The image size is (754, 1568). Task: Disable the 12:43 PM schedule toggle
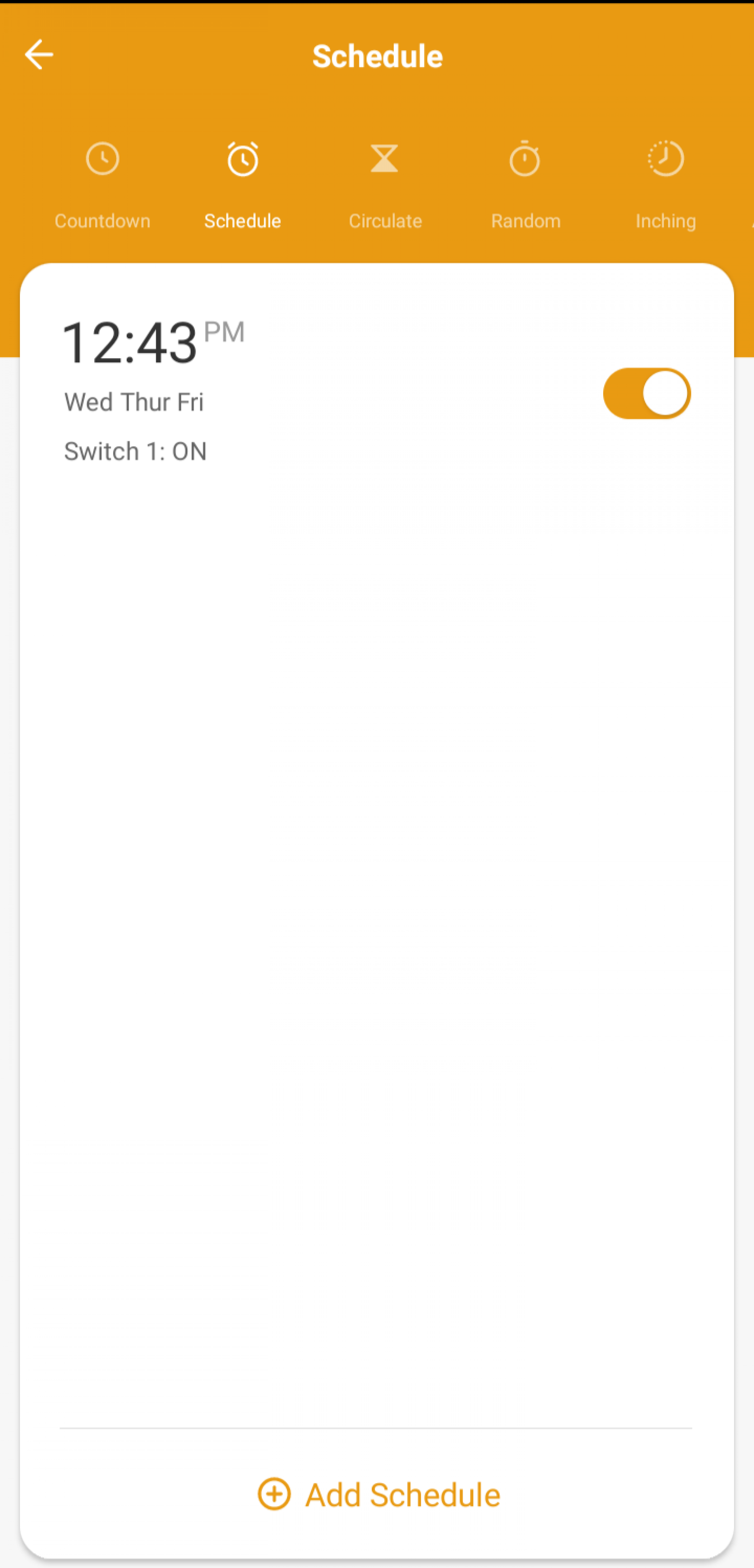click(647, 393)
